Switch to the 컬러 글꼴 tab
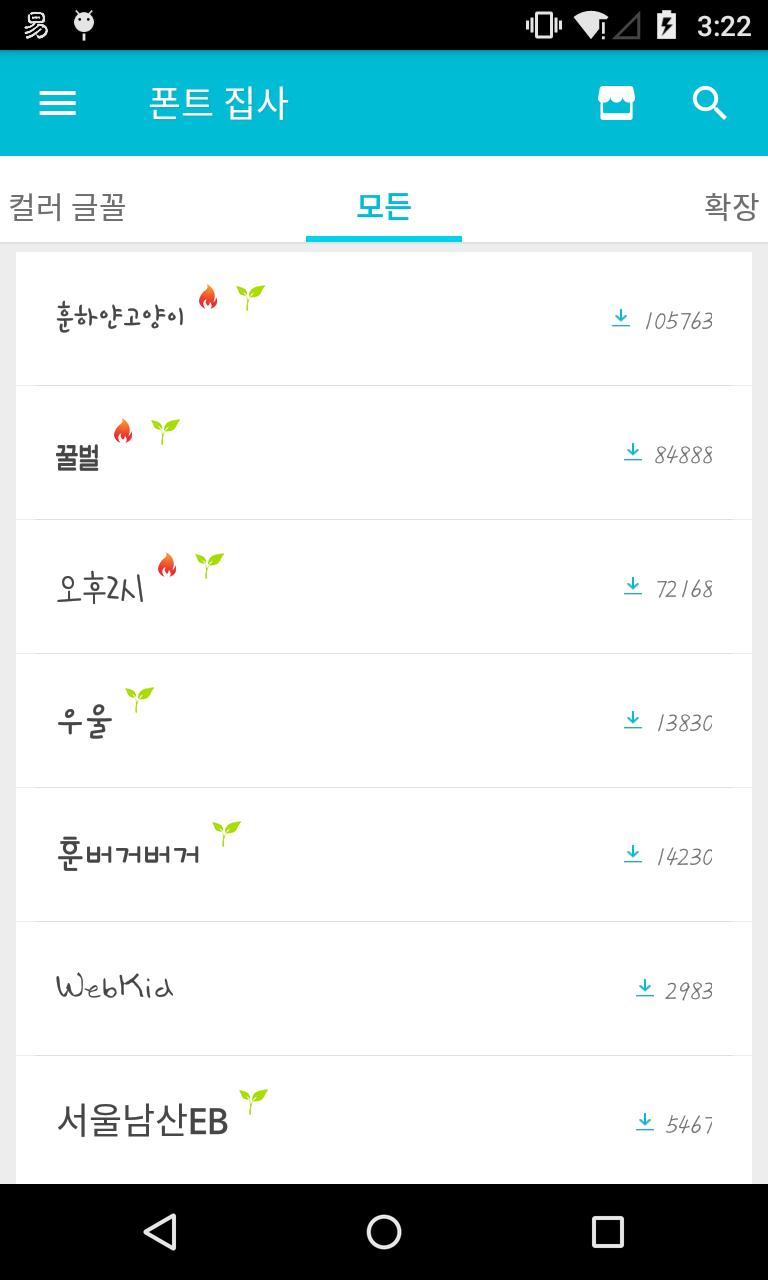This screenshot has width=768, height=1280. pyautogui.click(x=67, y=207)
